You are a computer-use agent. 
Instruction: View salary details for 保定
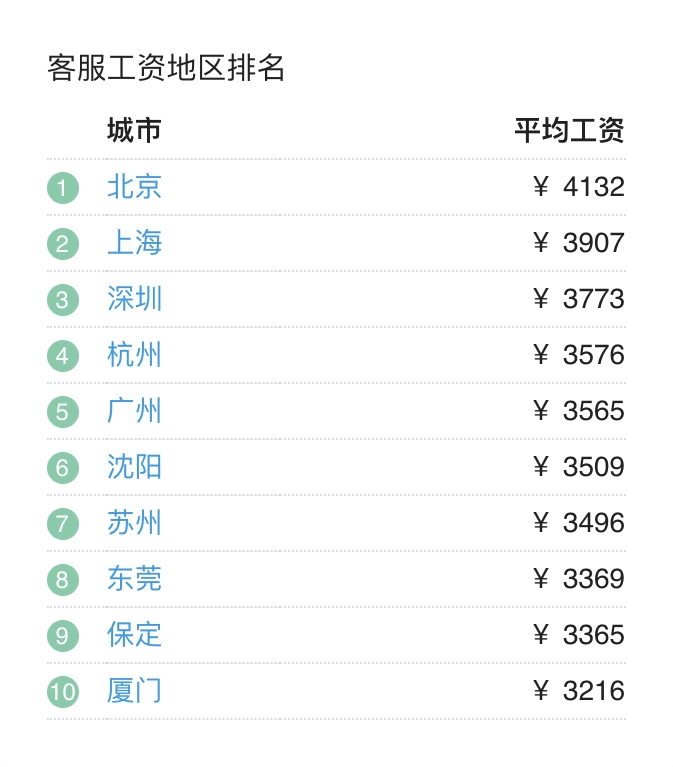coord(134,635)
